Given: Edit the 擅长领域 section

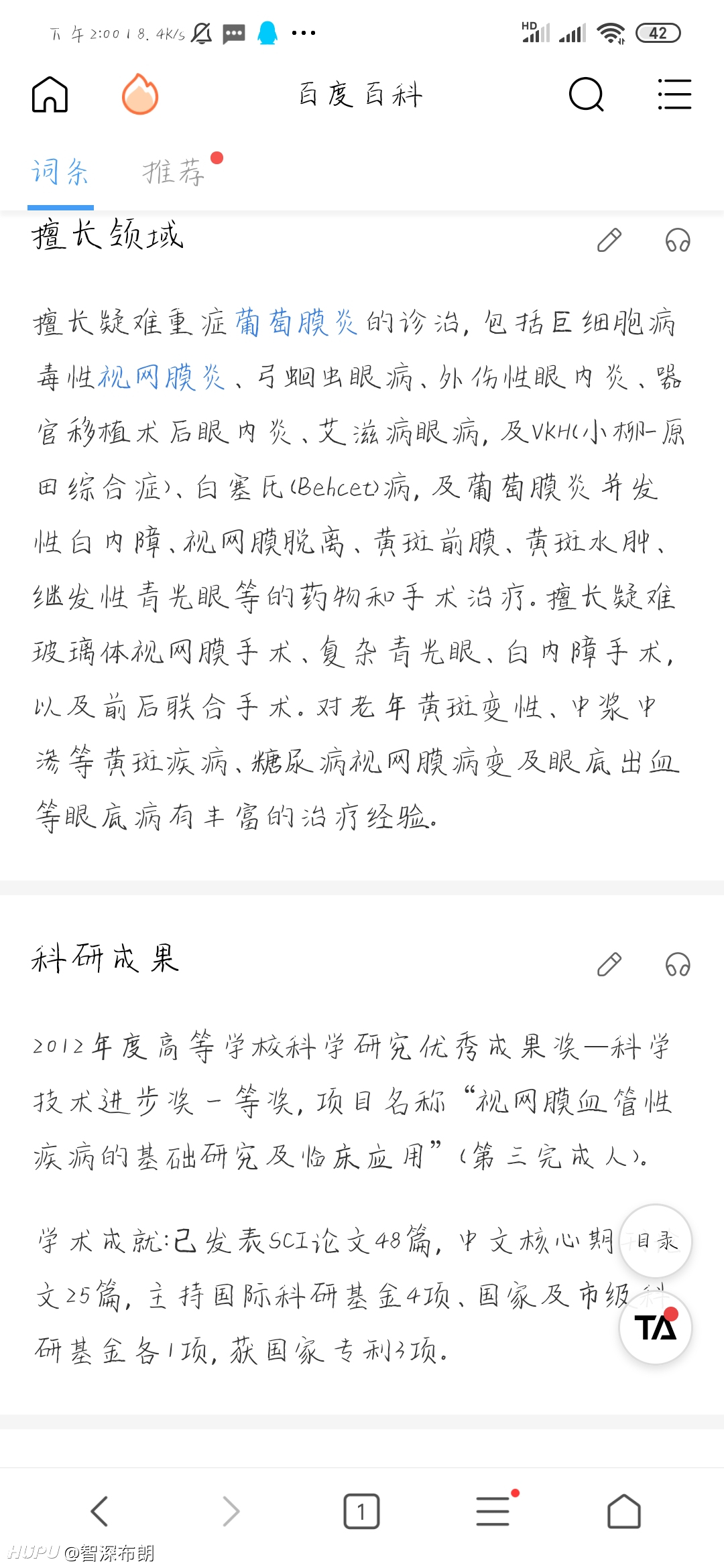Looking at the screenshot, I should 609,240.
